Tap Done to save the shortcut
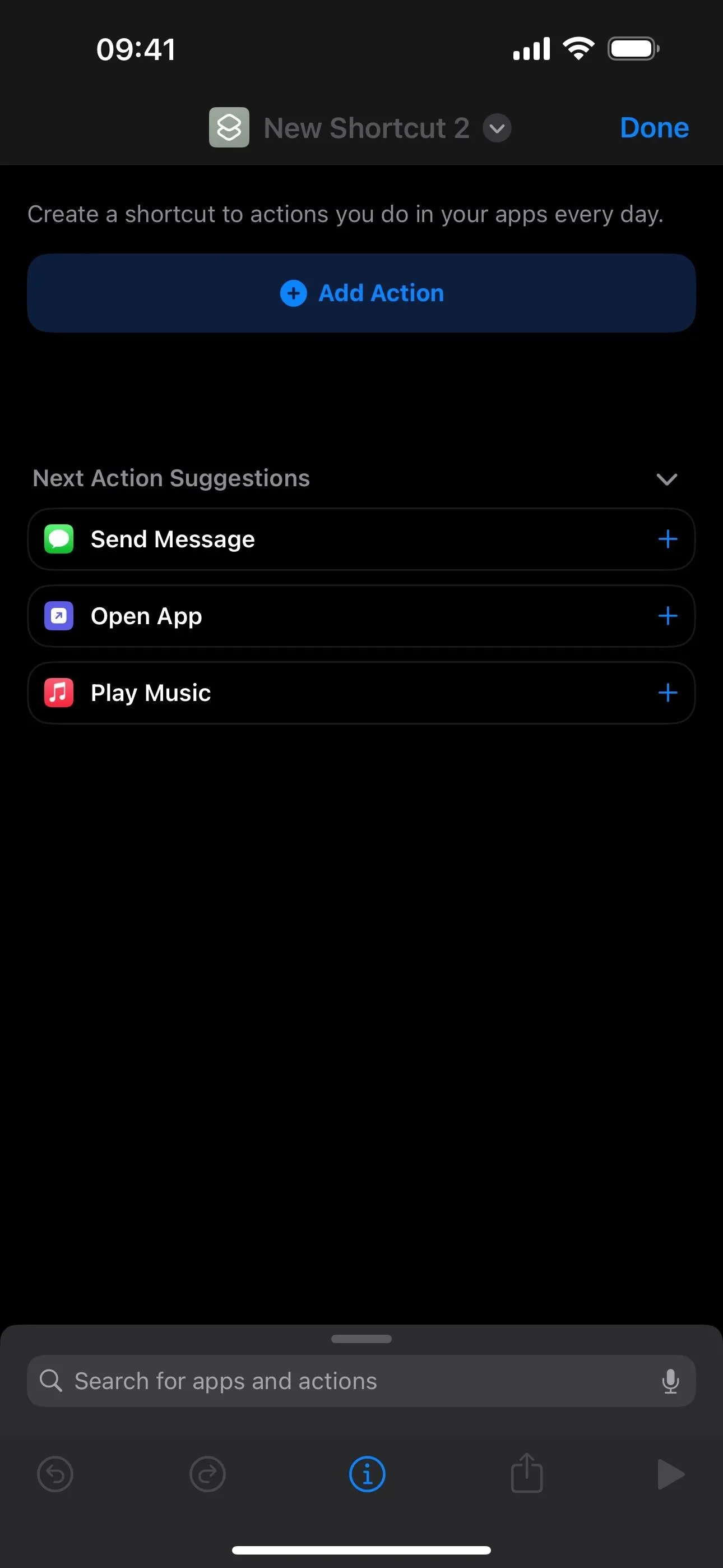The height and width of the screenshot is (1568, 723). (x=654, y=128)
